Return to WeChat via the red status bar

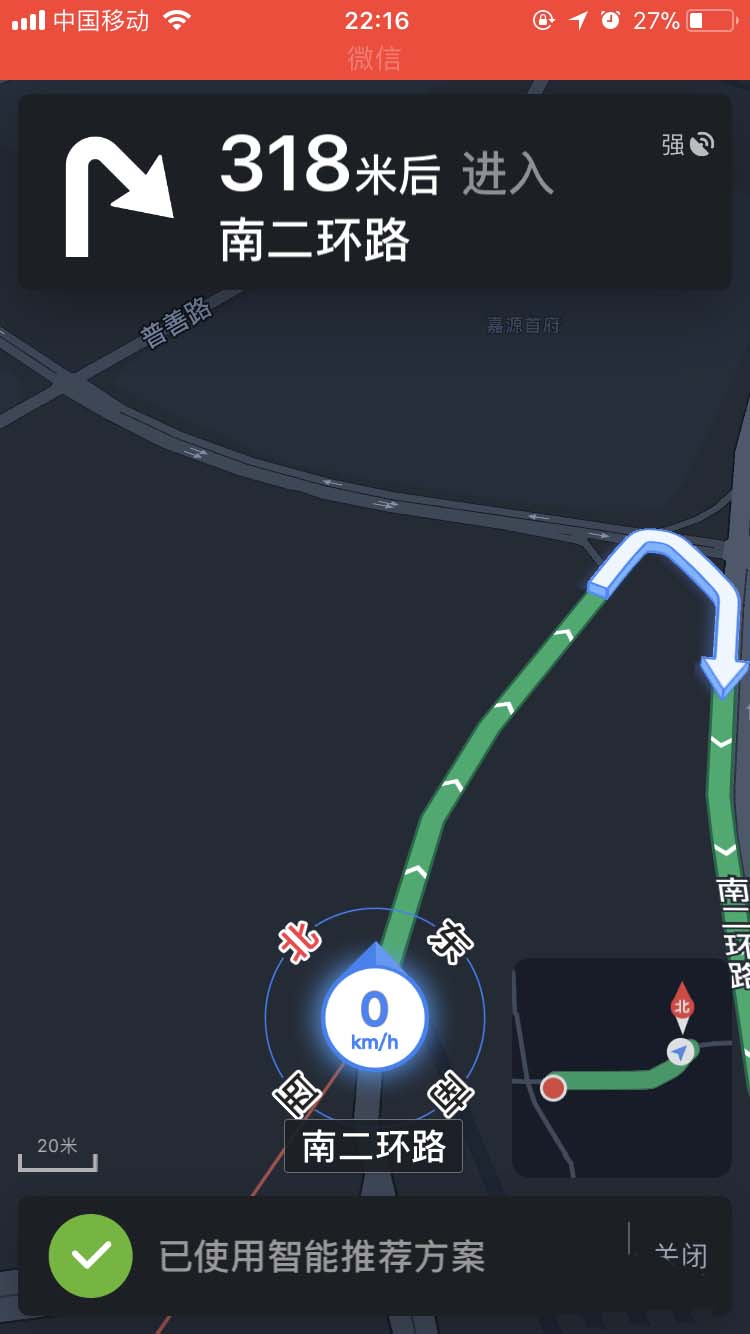[374, 58]
